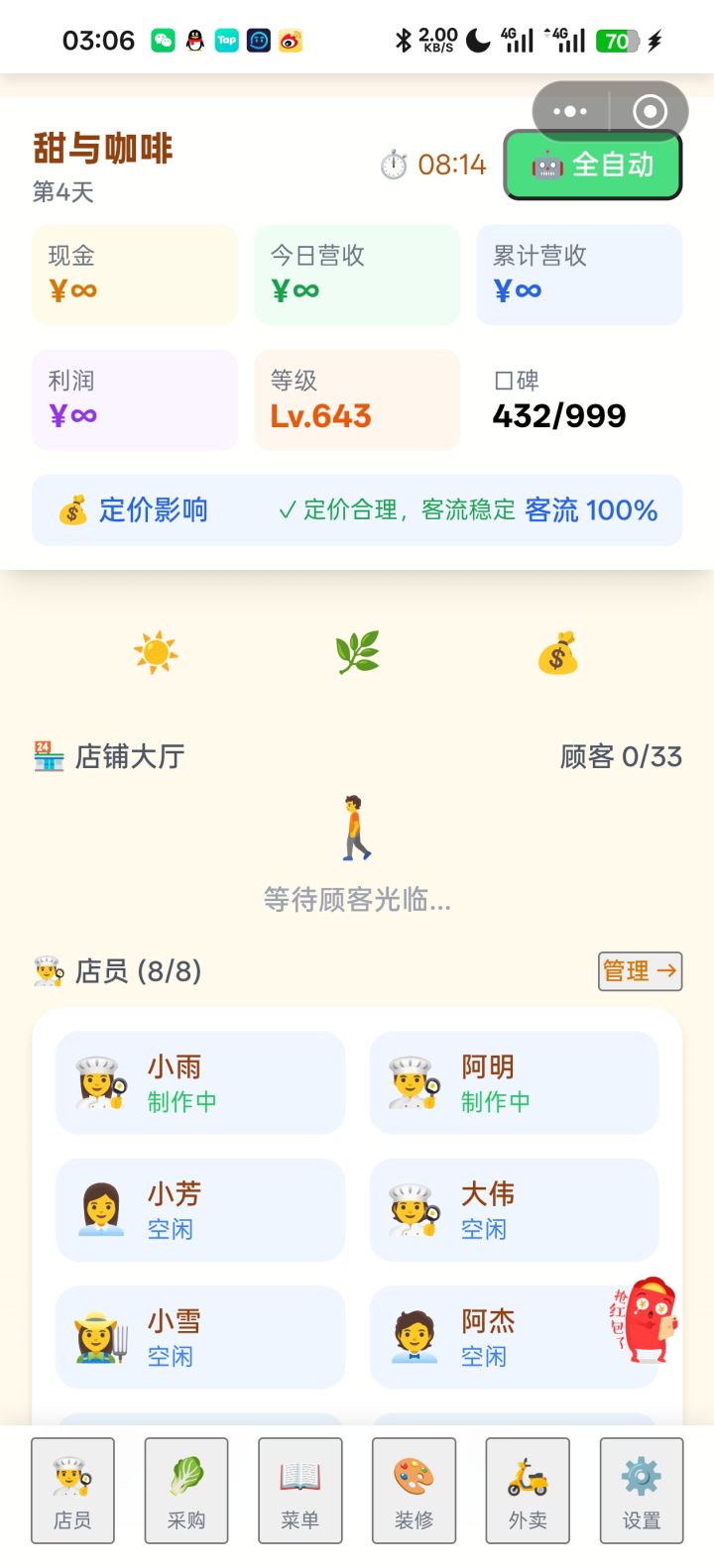Screen dimensions: 714x1568
Task: Open the 采购 purchasing screen
Action: coord(186,1489)
